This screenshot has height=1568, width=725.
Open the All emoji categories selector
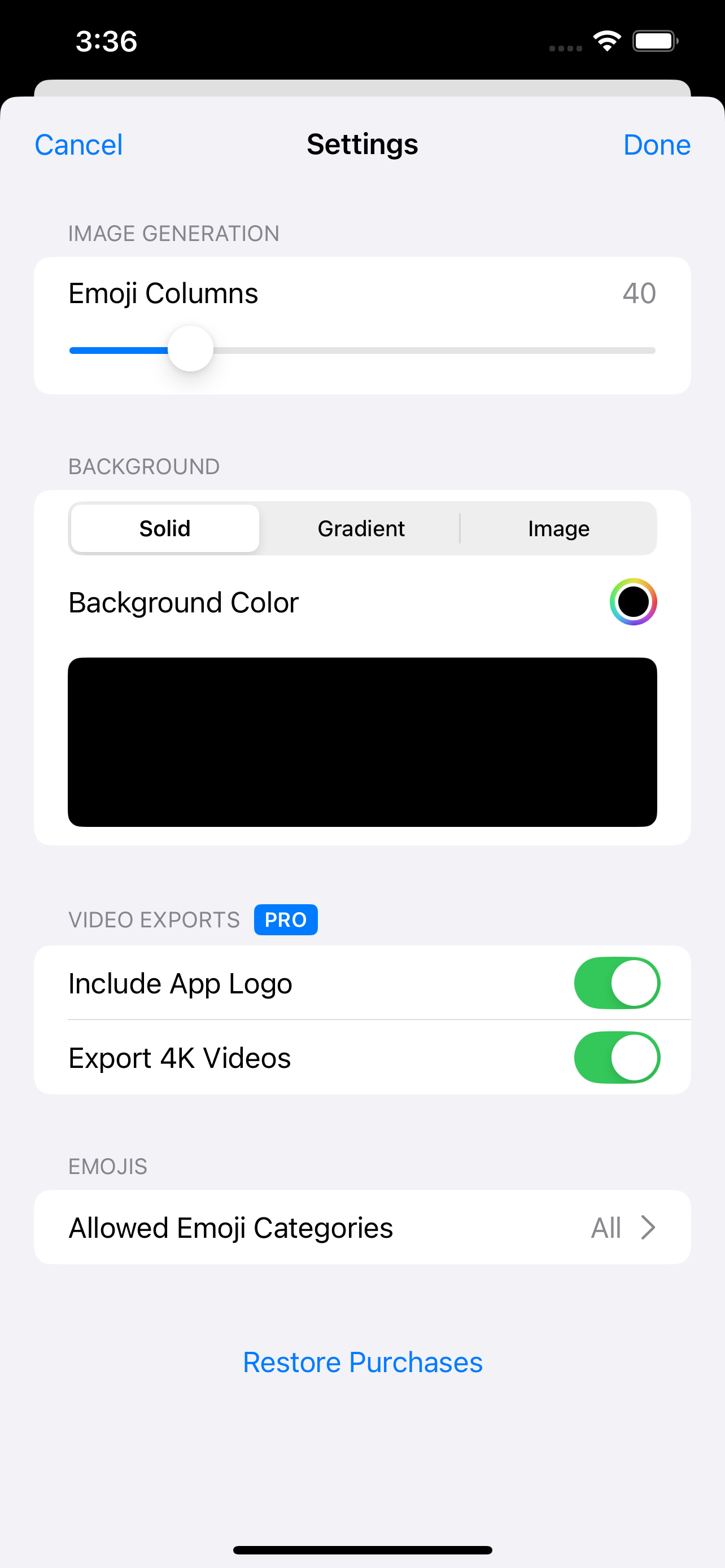click(606, 1228)
